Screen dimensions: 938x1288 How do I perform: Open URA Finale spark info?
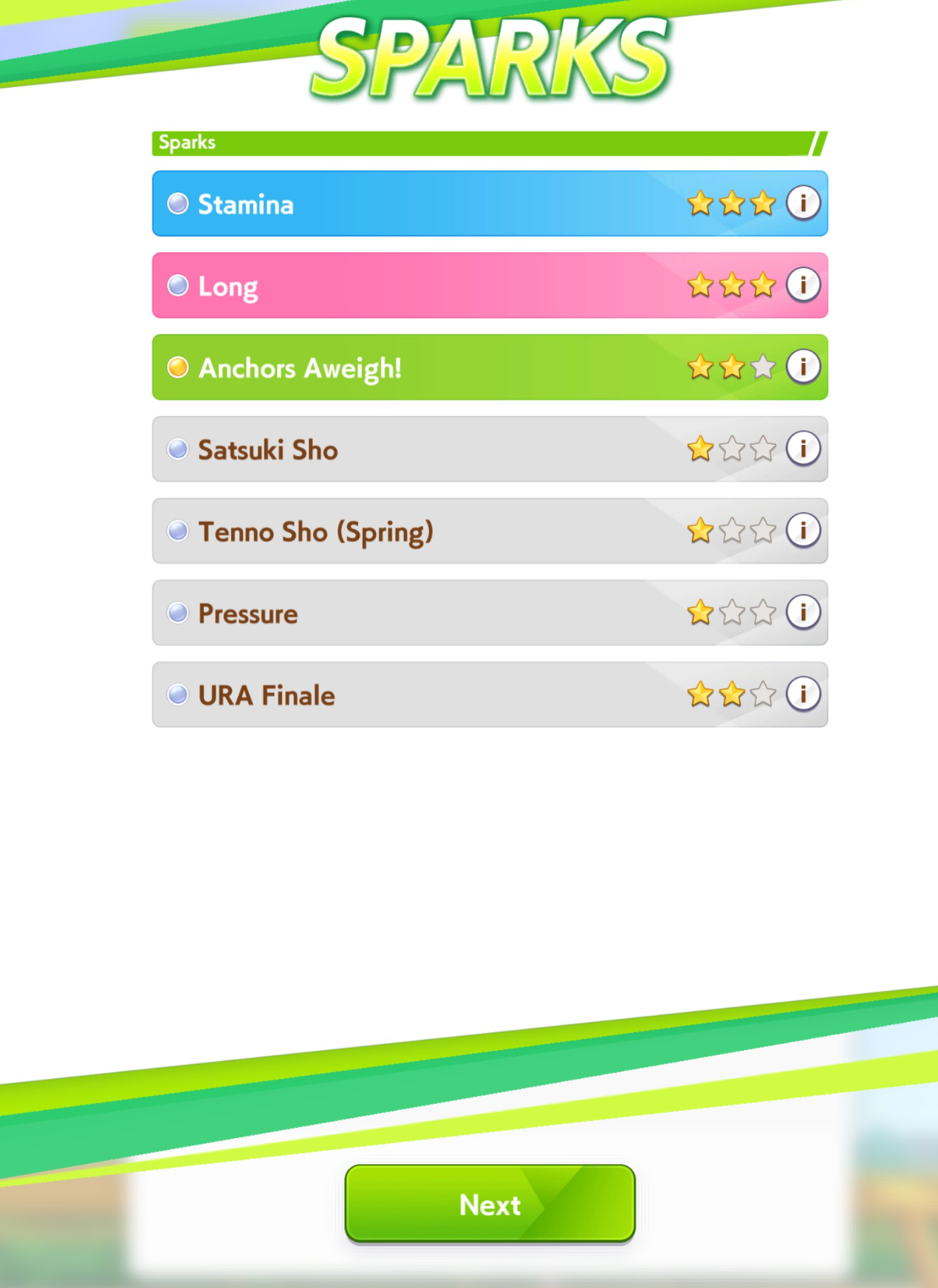(x=803, y=695)
